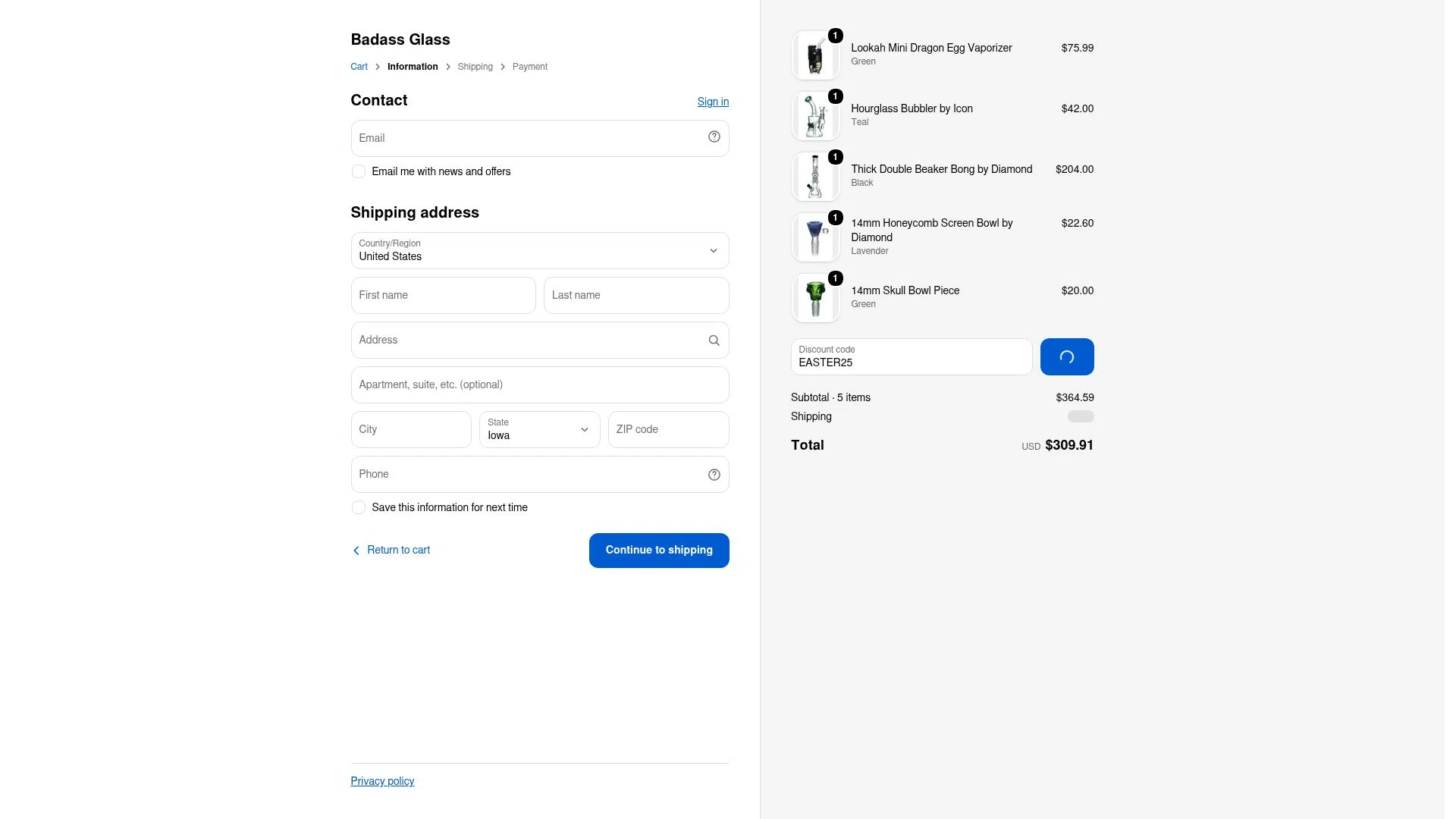Screen dimensions: 1456x819
Task: Select the City field
Action: pyautogui.click(x=411, y=430)
